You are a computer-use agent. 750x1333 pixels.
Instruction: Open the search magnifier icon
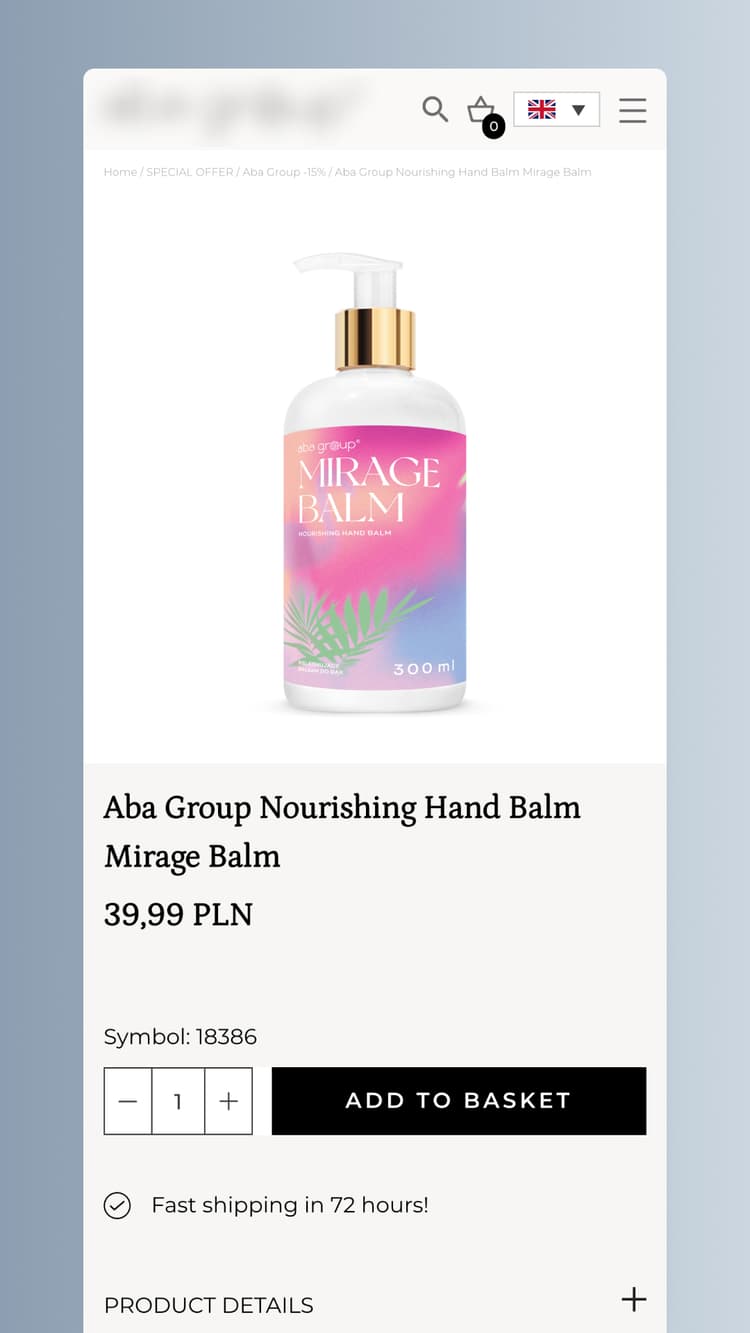click(434, 109)
